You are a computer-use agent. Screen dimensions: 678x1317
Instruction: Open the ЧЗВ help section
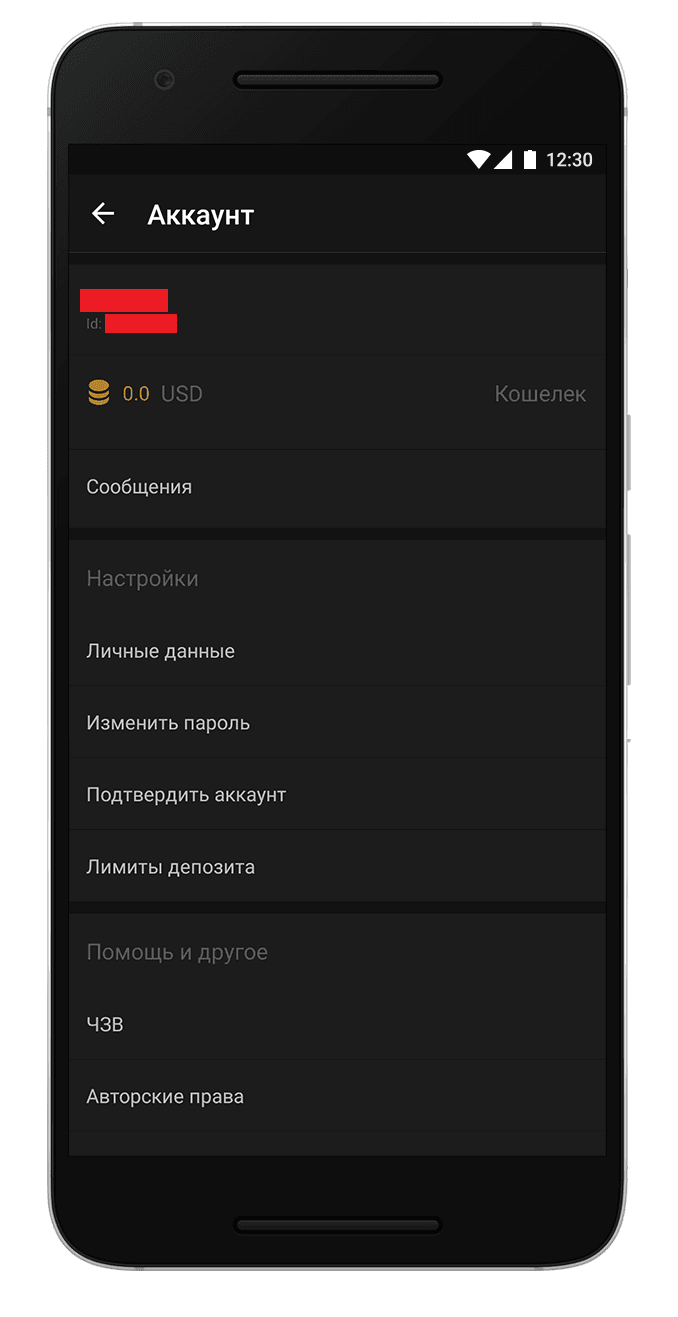coord(105,1025)
